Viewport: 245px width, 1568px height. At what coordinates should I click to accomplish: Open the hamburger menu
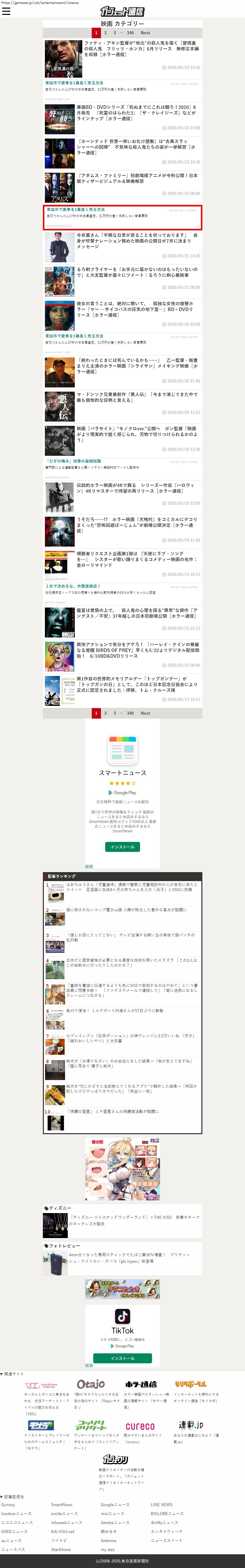tap(6, 11)
